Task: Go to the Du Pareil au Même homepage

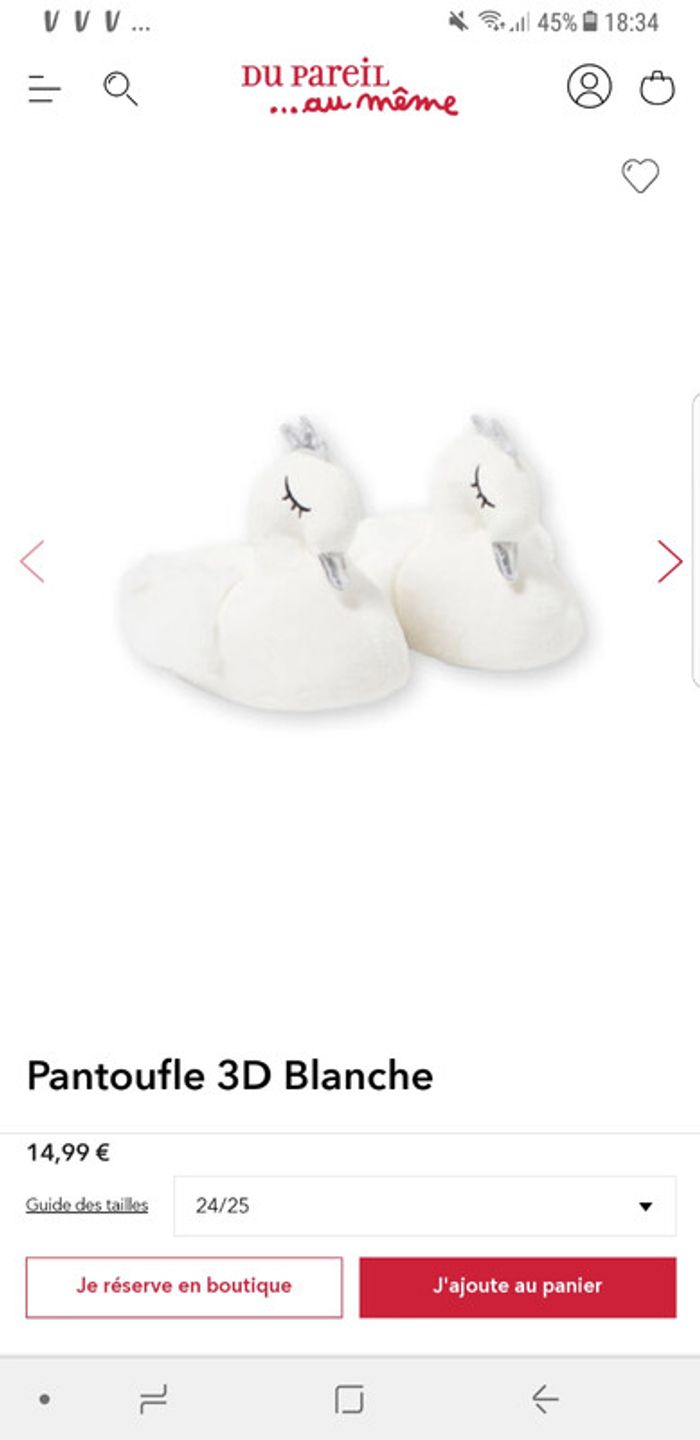Action: click(349, 87)
